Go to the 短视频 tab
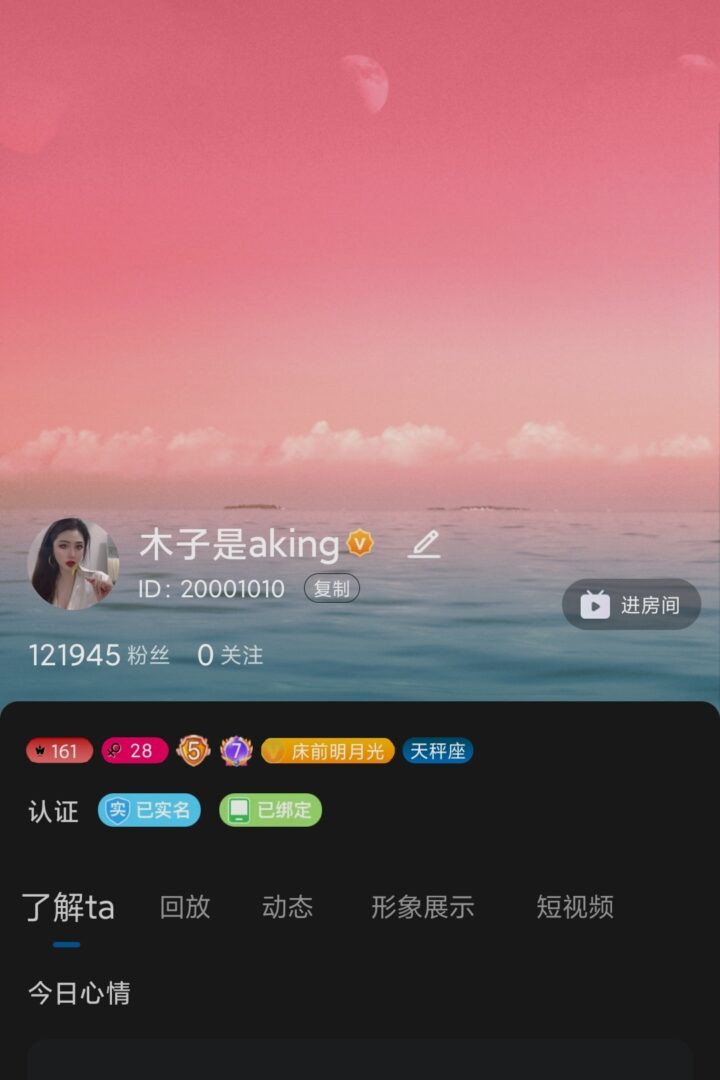Image resolution: width=720 pixels, height=1080 pixels. 574,907
